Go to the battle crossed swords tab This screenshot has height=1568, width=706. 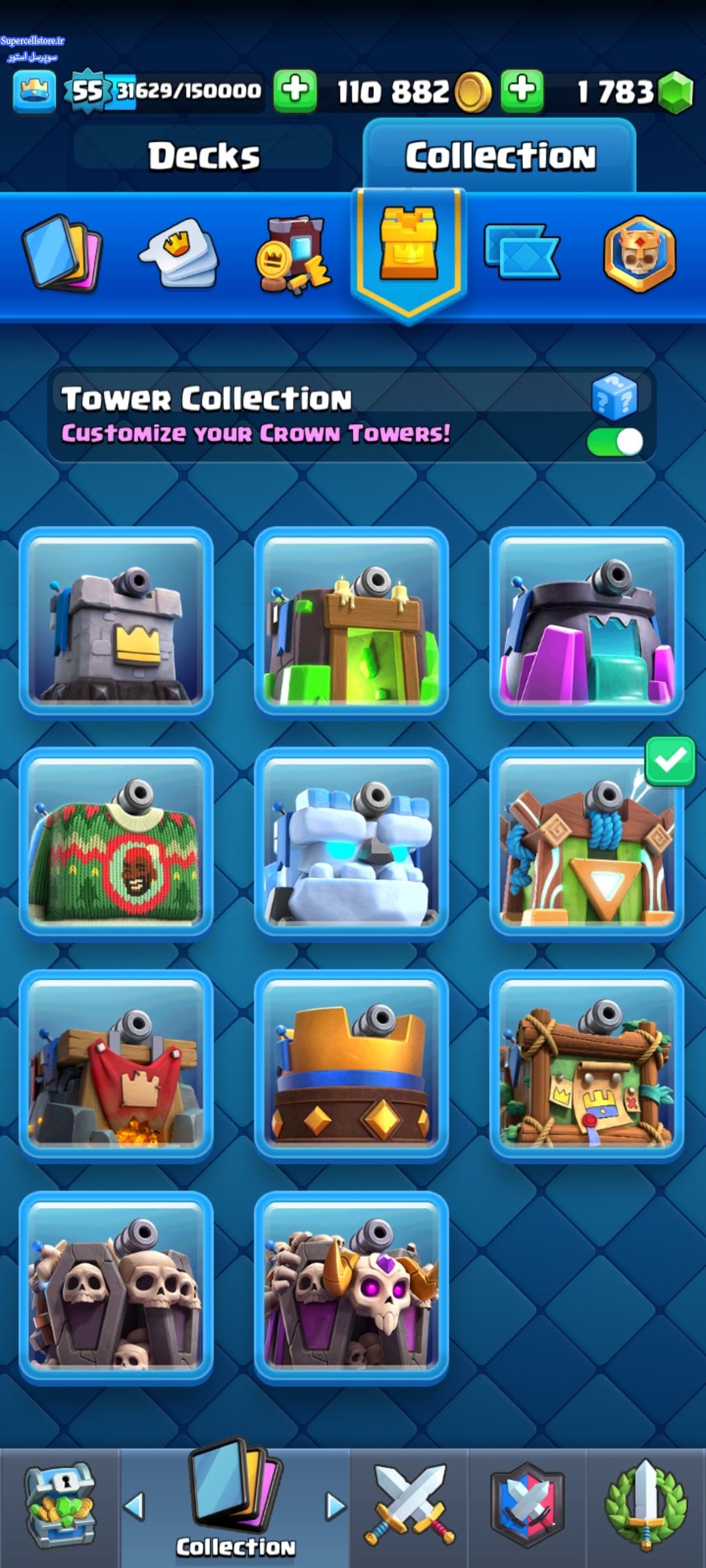pos(409,1506)
